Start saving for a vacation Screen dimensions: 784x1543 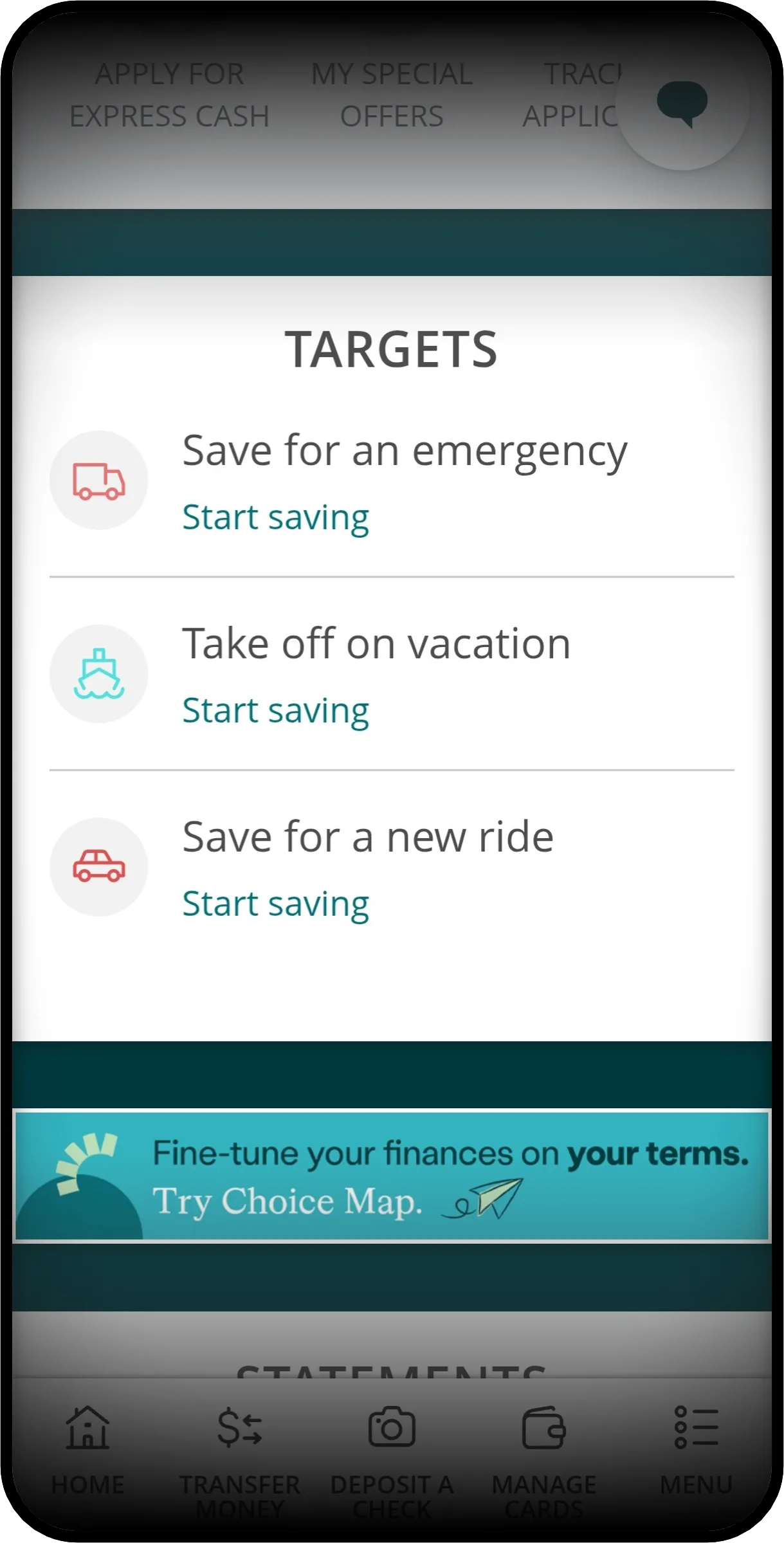click(276, 709)
